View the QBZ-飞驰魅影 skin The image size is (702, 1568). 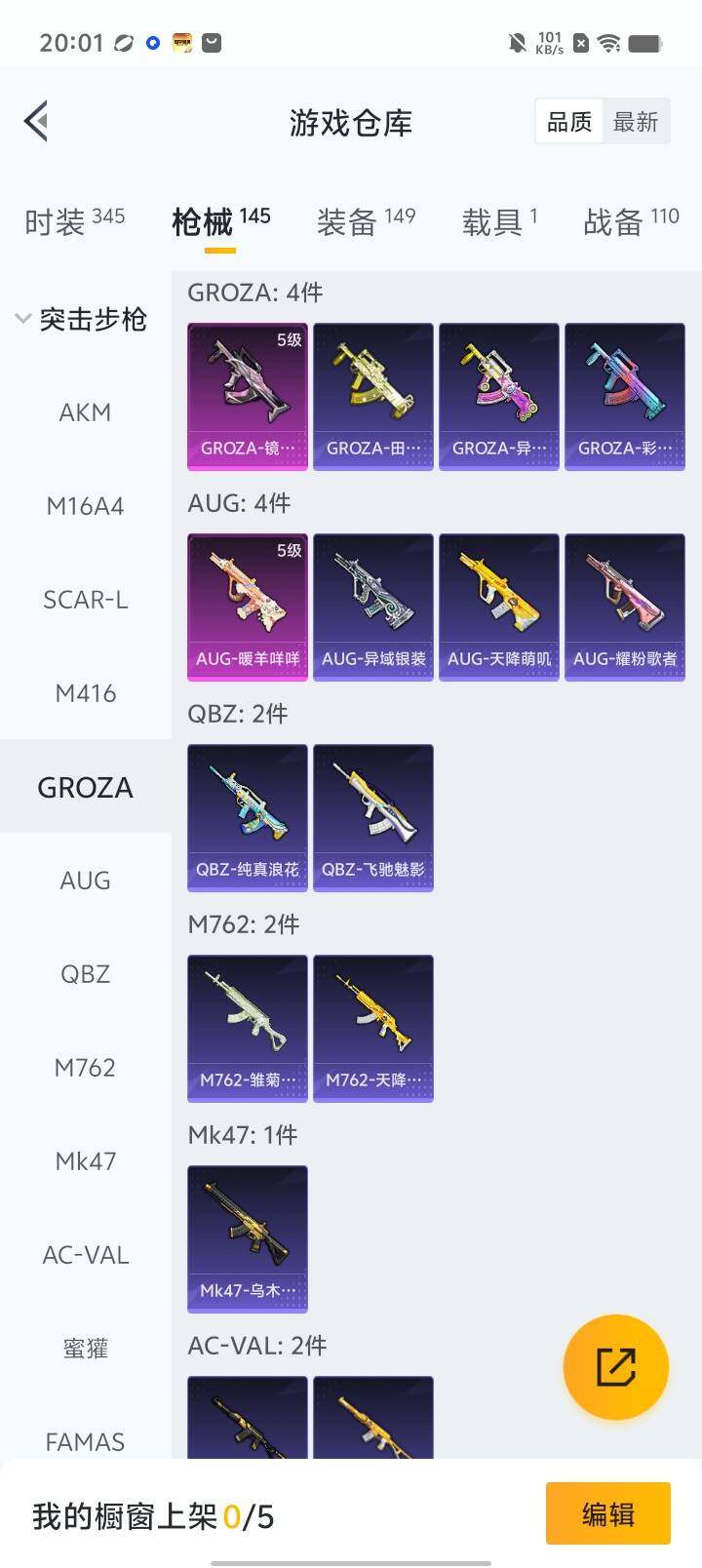(373, 817)
